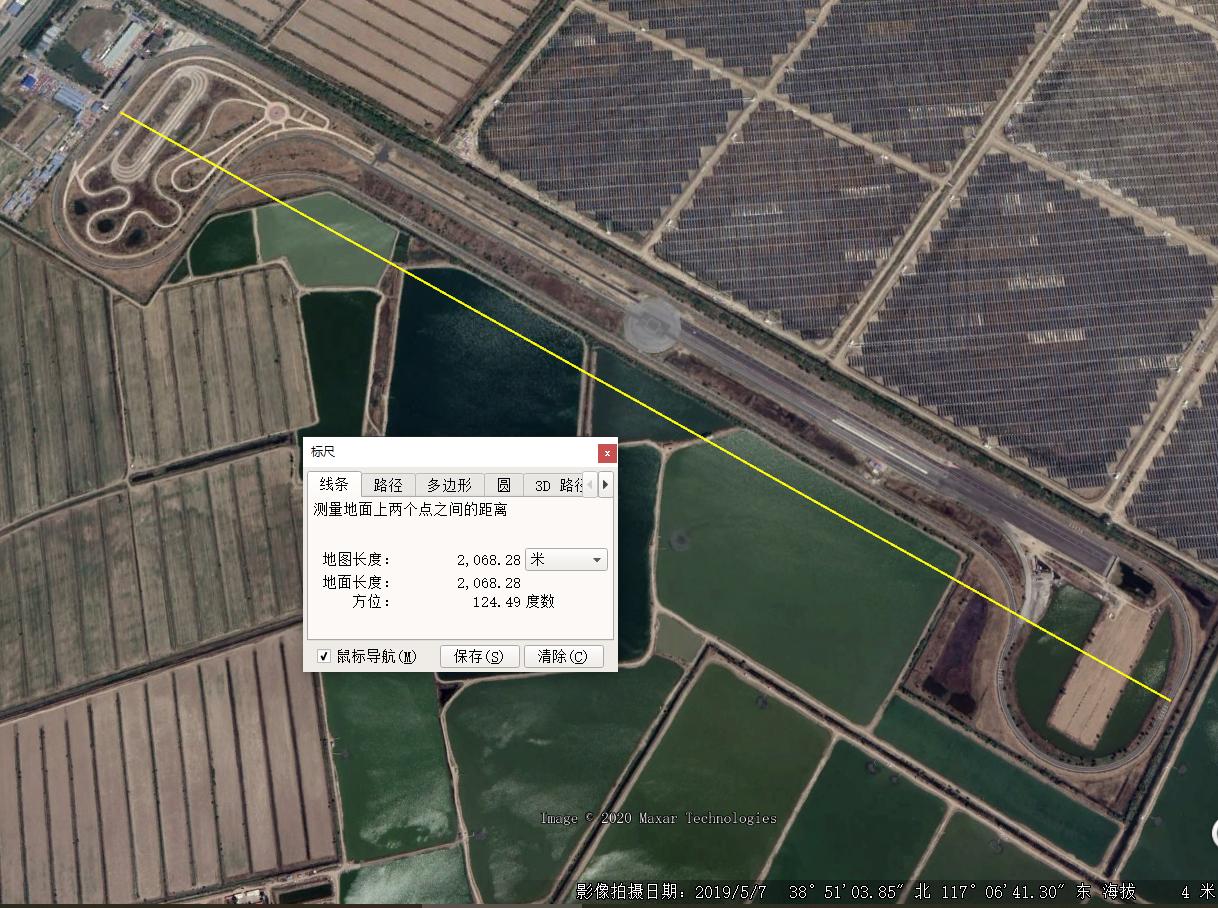Switch to the 多边形 tab

pyautogui.click(x=449, y=485)
